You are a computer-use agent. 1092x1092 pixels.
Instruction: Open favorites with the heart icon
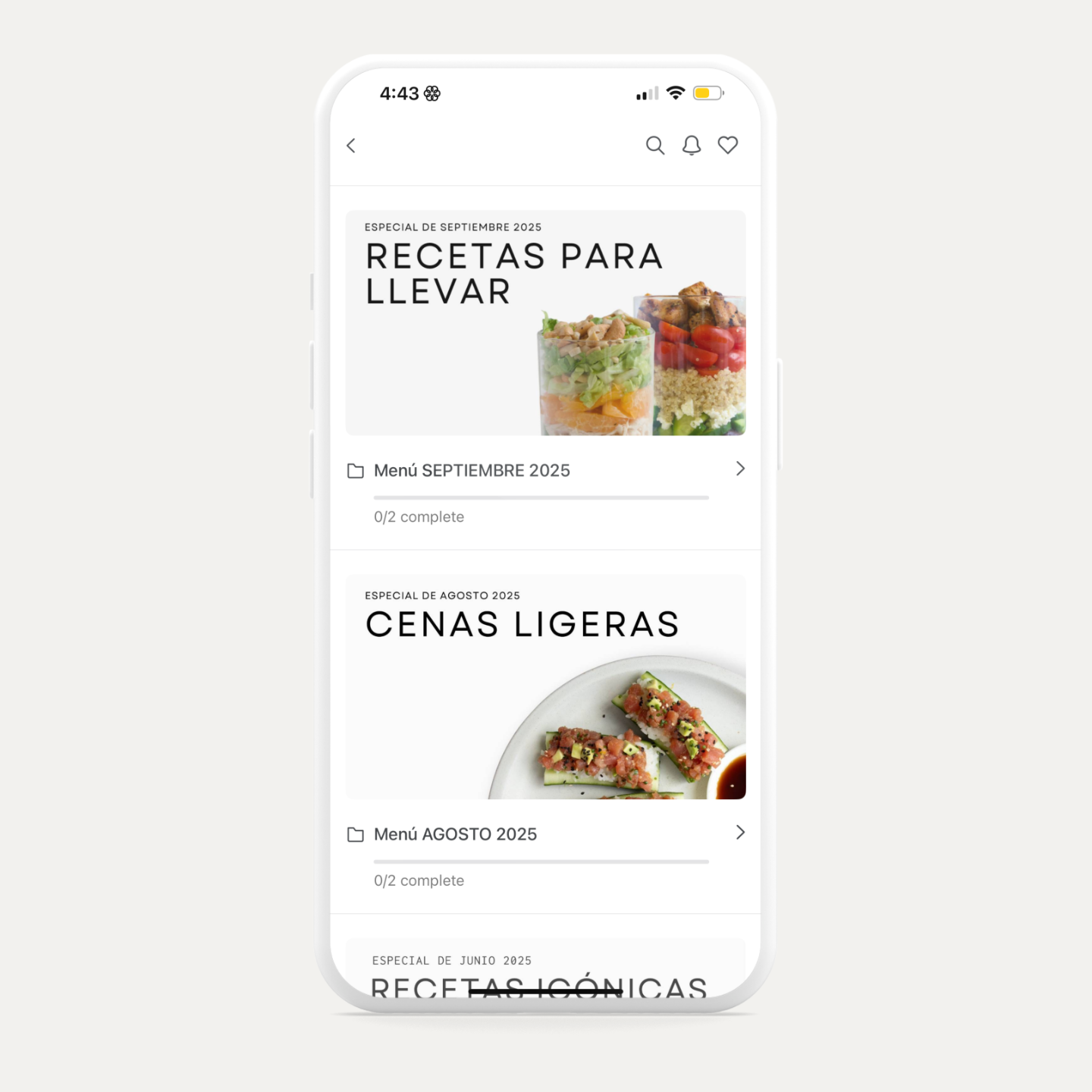point(728,145)
